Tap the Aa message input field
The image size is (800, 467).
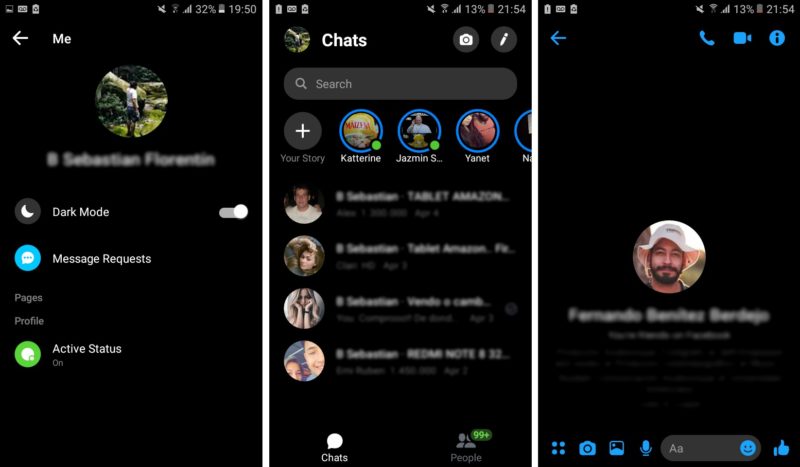coord(700,448)
